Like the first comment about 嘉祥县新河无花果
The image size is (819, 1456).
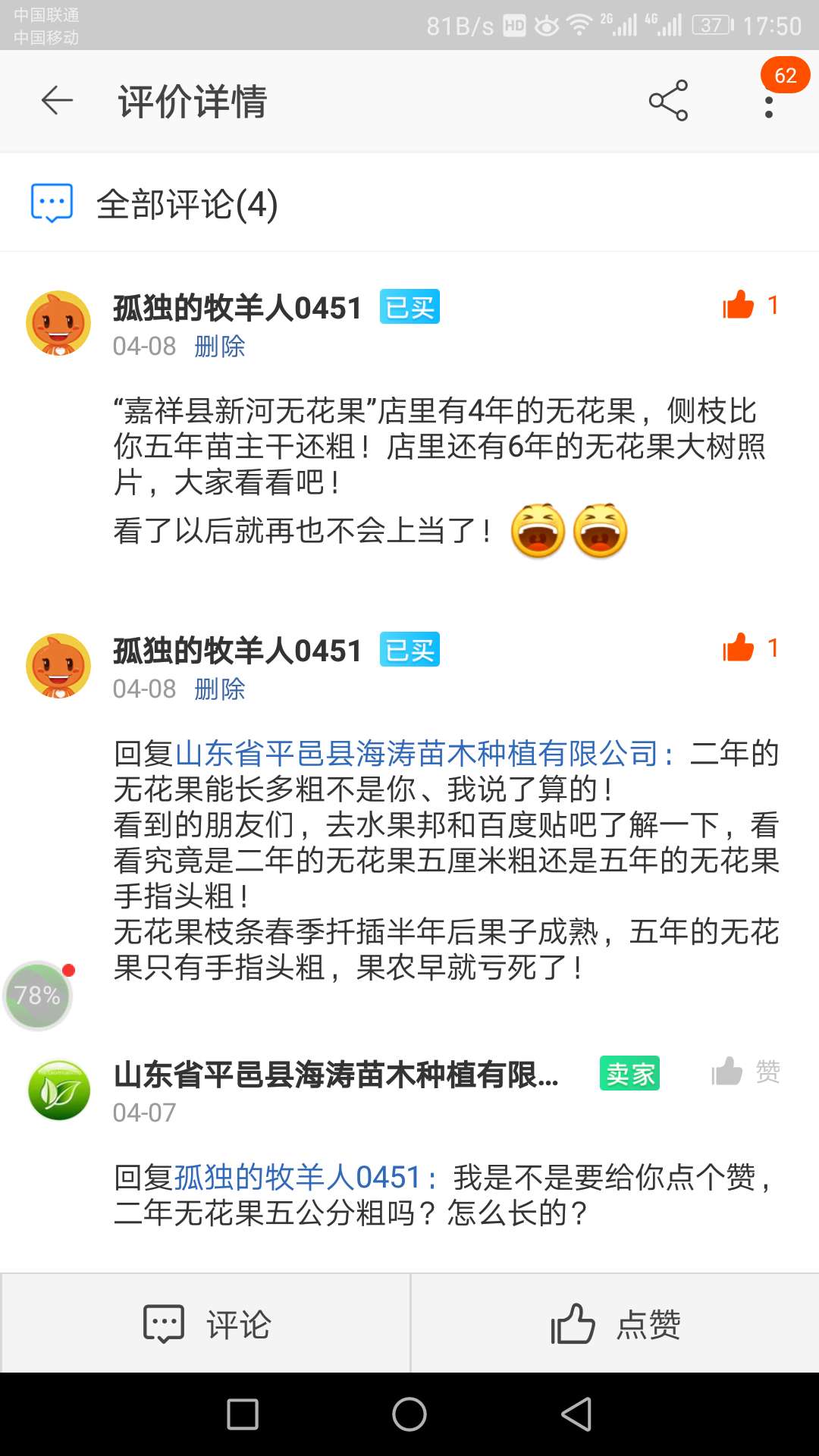(x=750, y=305)
